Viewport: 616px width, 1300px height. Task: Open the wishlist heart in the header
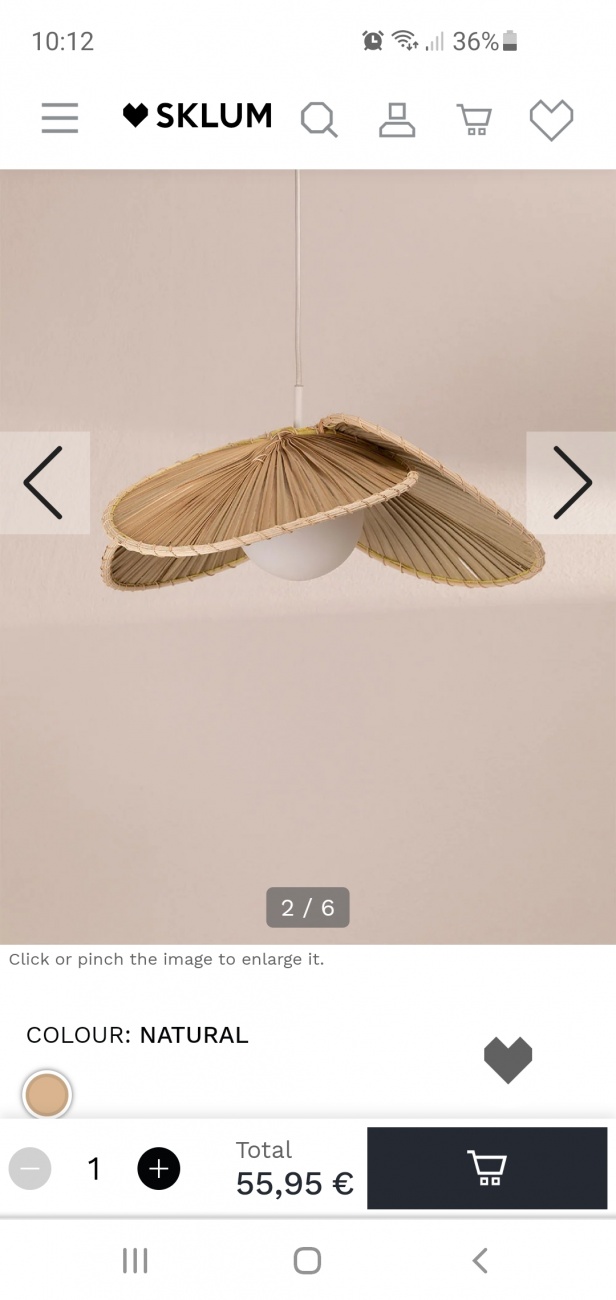(551, 120)
